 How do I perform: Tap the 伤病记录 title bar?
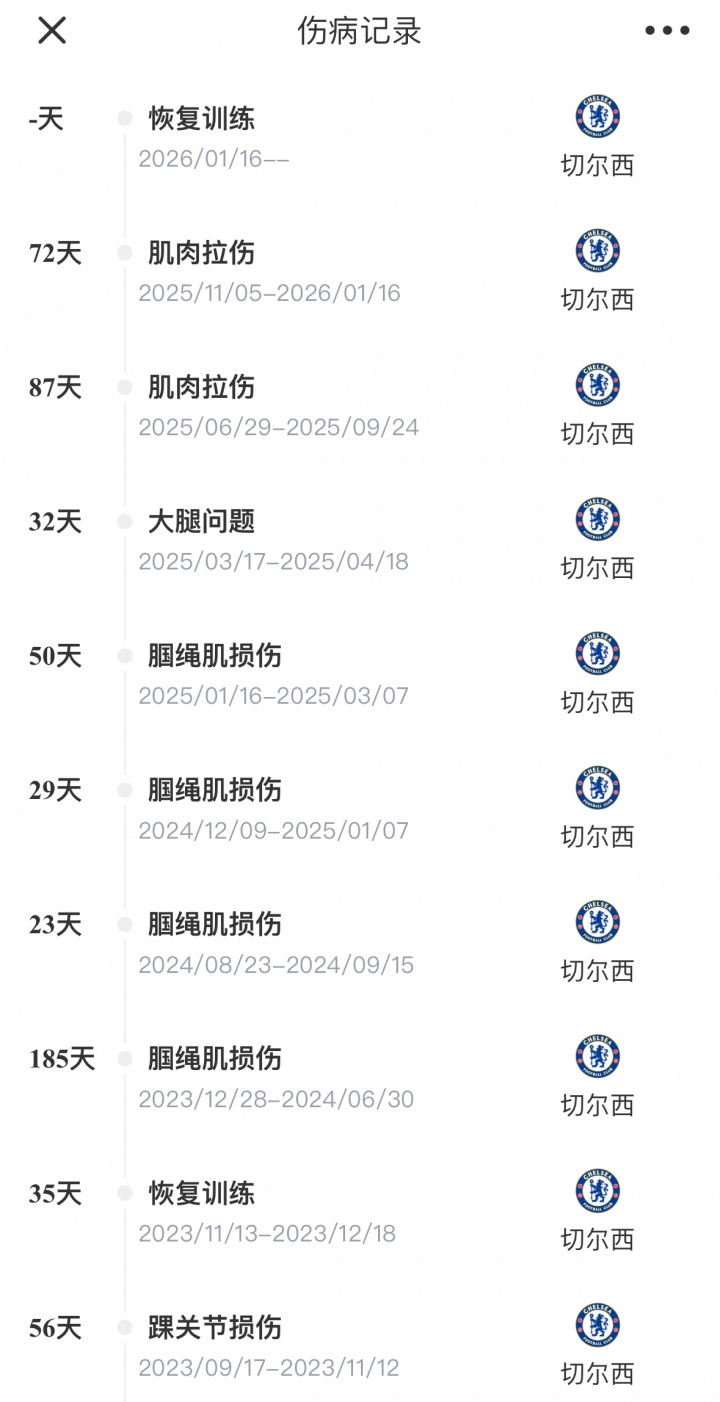tap(360, 31)
